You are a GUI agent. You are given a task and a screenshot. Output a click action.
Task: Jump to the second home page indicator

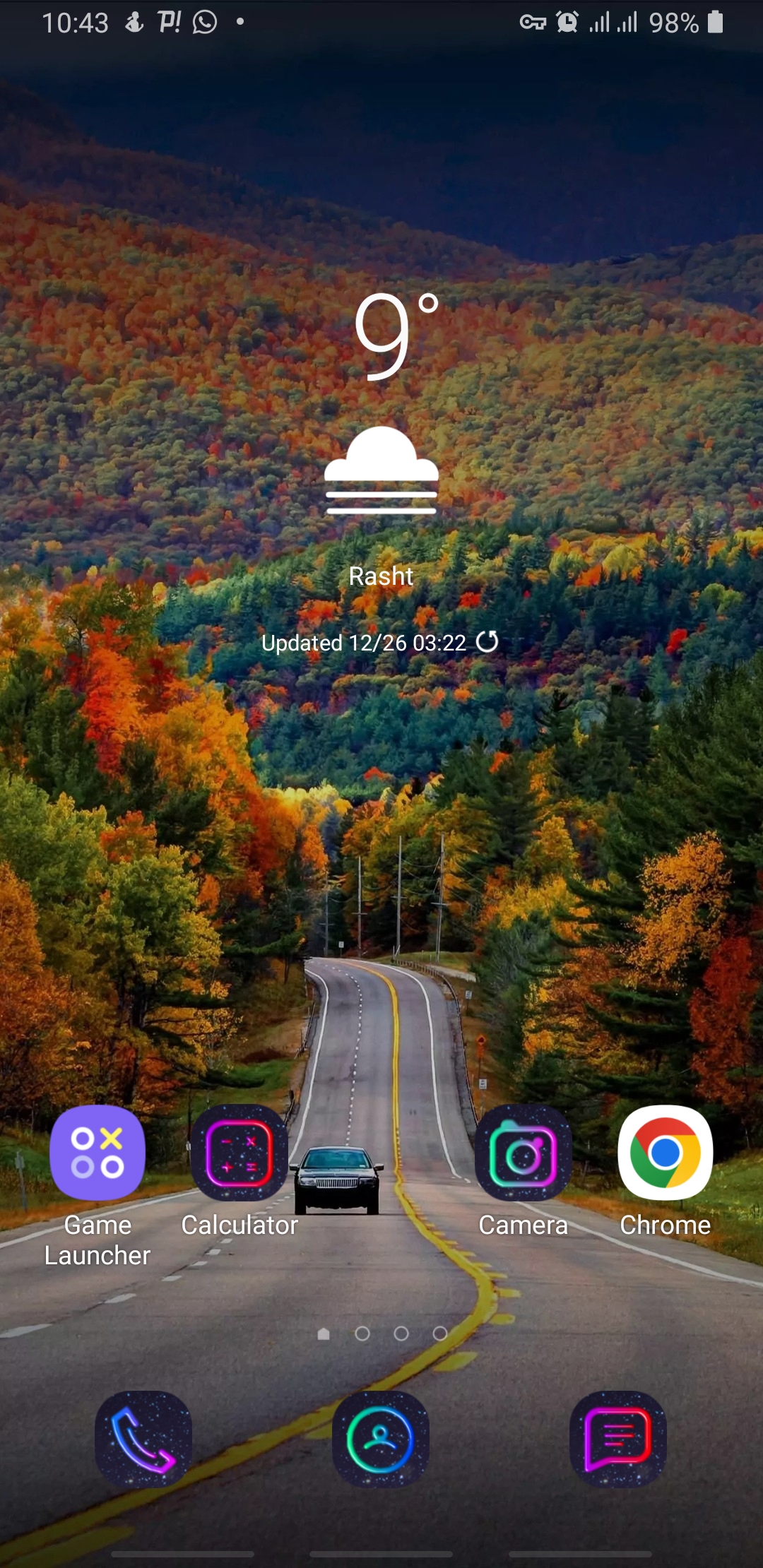pos(362,1334)
